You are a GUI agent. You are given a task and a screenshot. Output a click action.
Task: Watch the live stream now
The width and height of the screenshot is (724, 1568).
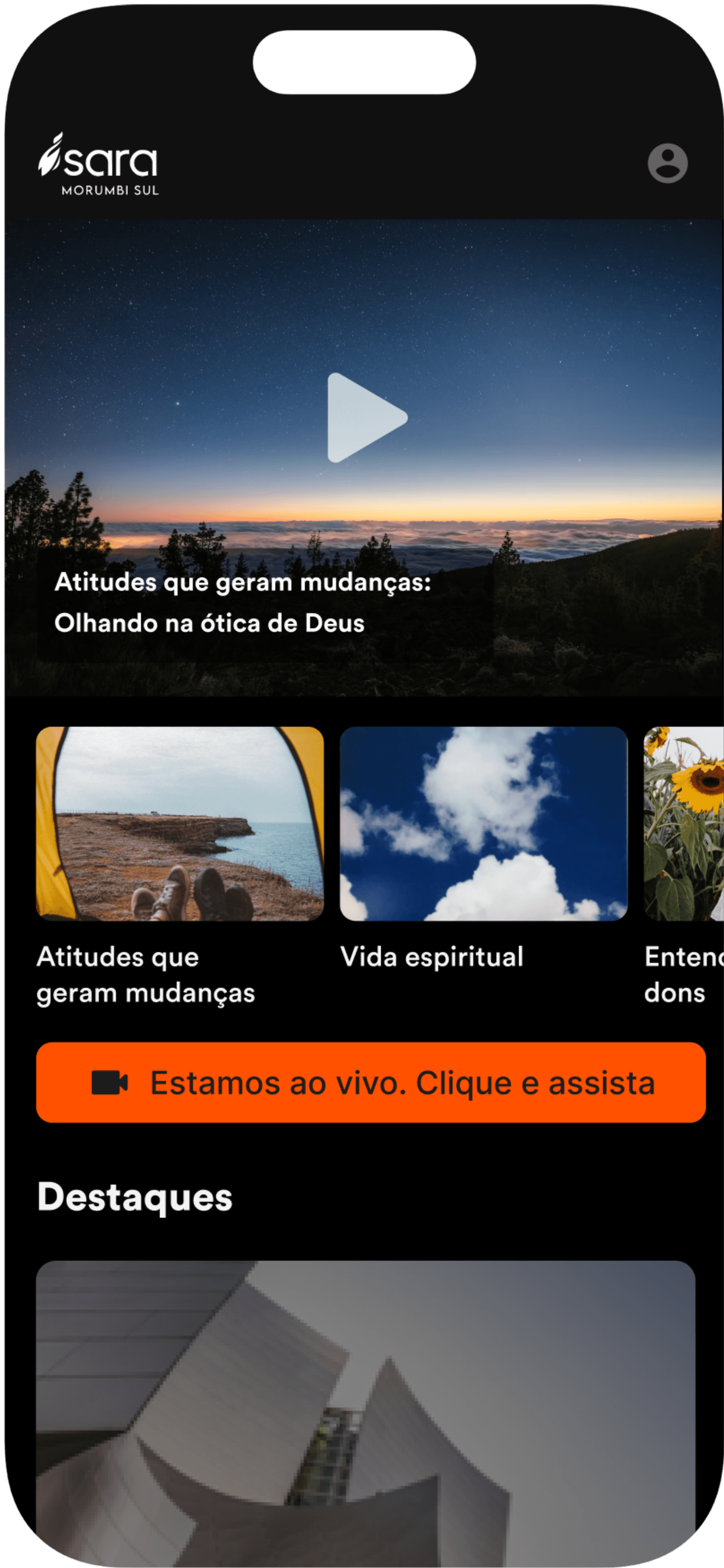coord(371,1082)
